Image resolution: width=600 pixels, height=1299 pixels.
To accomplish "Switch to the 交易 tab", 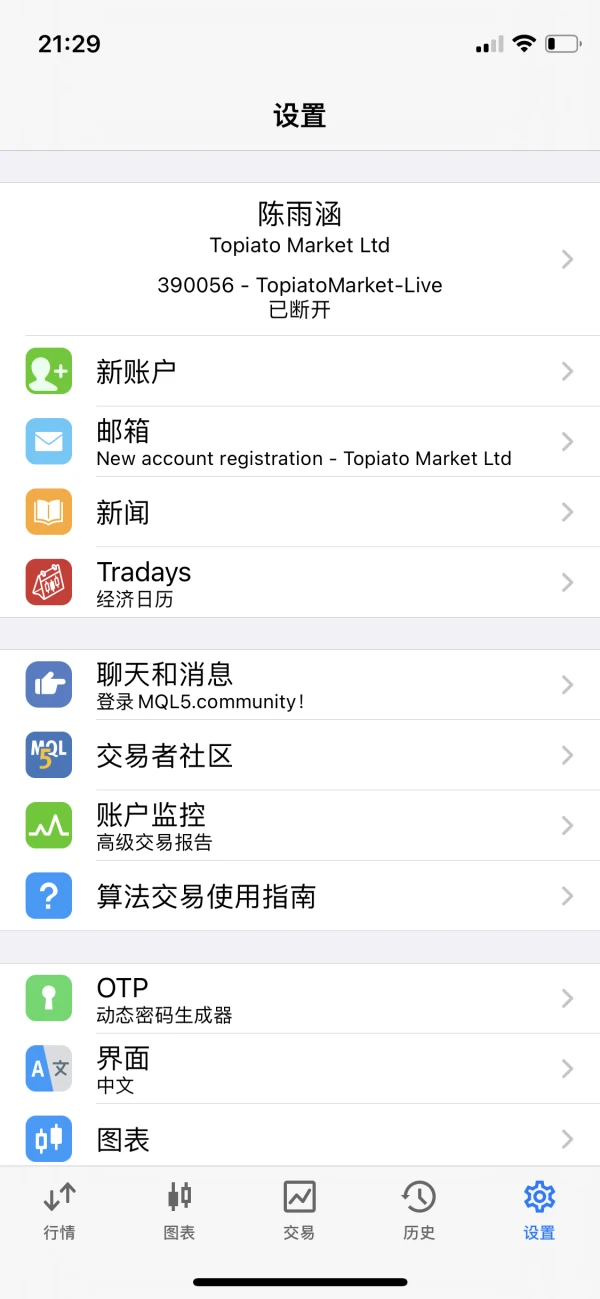I will point(300,1210).
